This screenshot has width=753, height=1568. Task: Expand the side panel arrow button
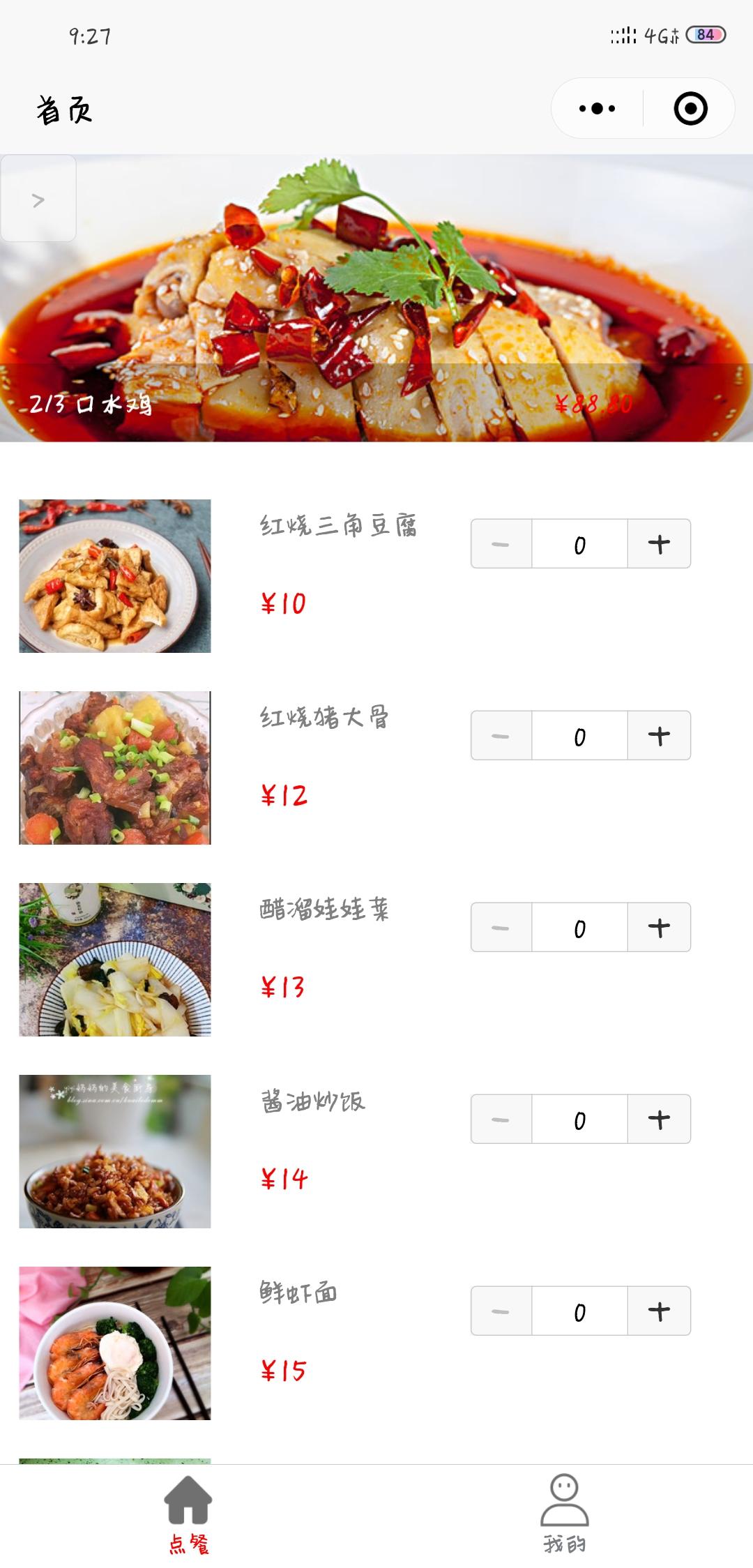pos(38,199)
